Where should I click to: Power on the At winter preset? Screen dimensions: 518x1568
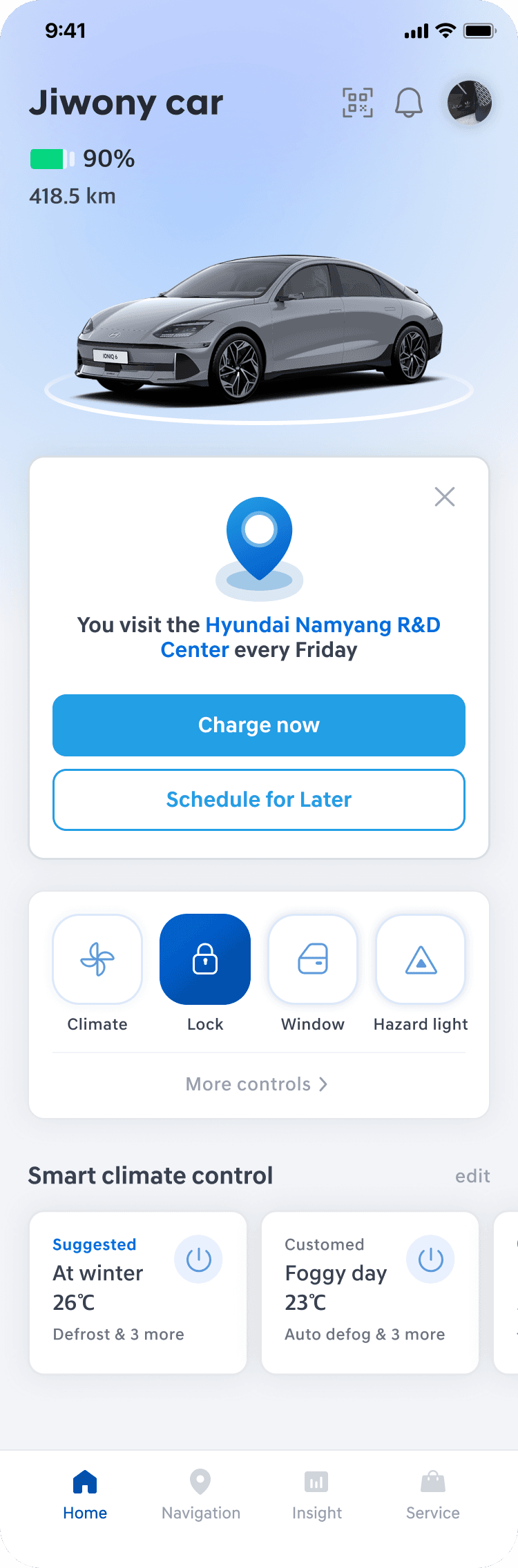(x=199, y=1260)
